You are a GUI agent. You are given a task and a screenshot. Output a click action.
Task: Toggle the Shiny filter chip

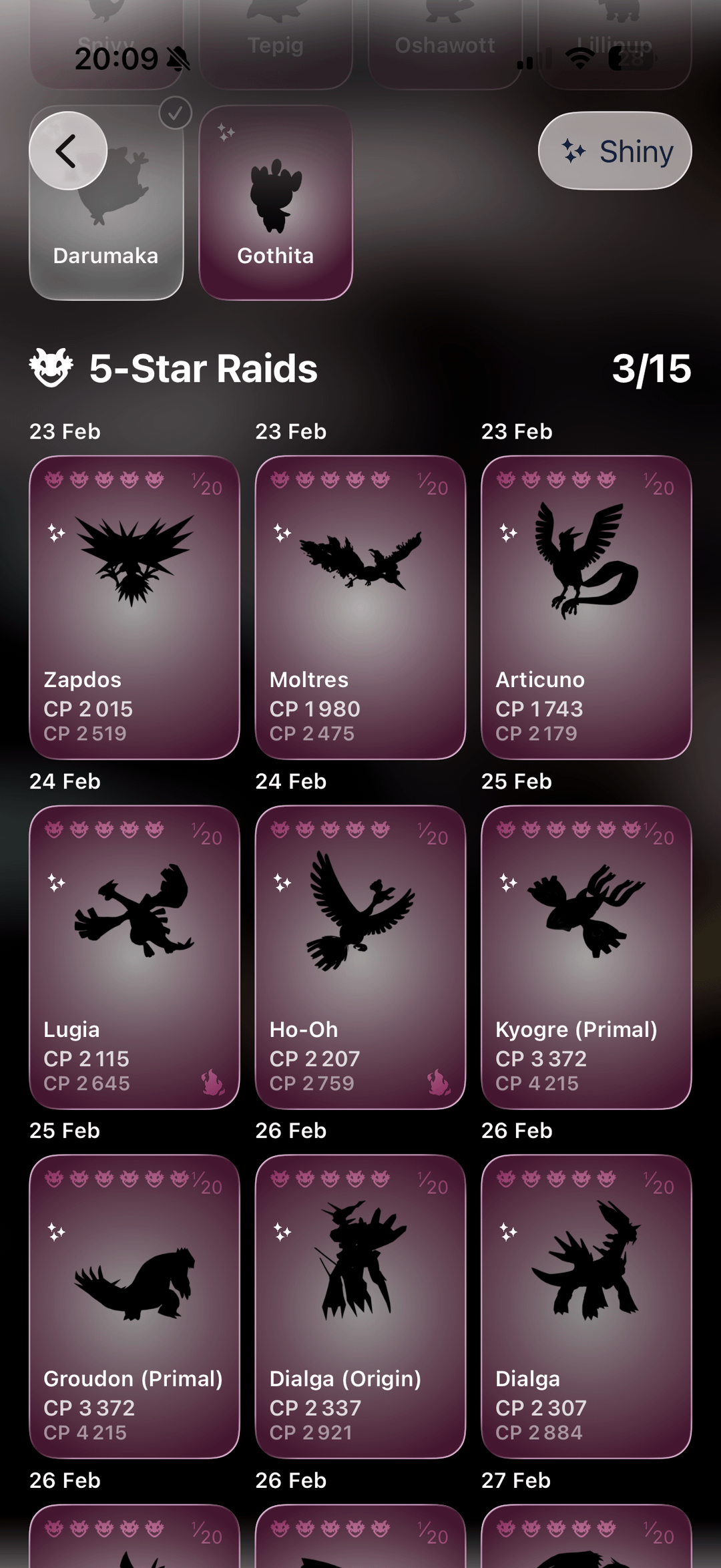pos(614,151)
